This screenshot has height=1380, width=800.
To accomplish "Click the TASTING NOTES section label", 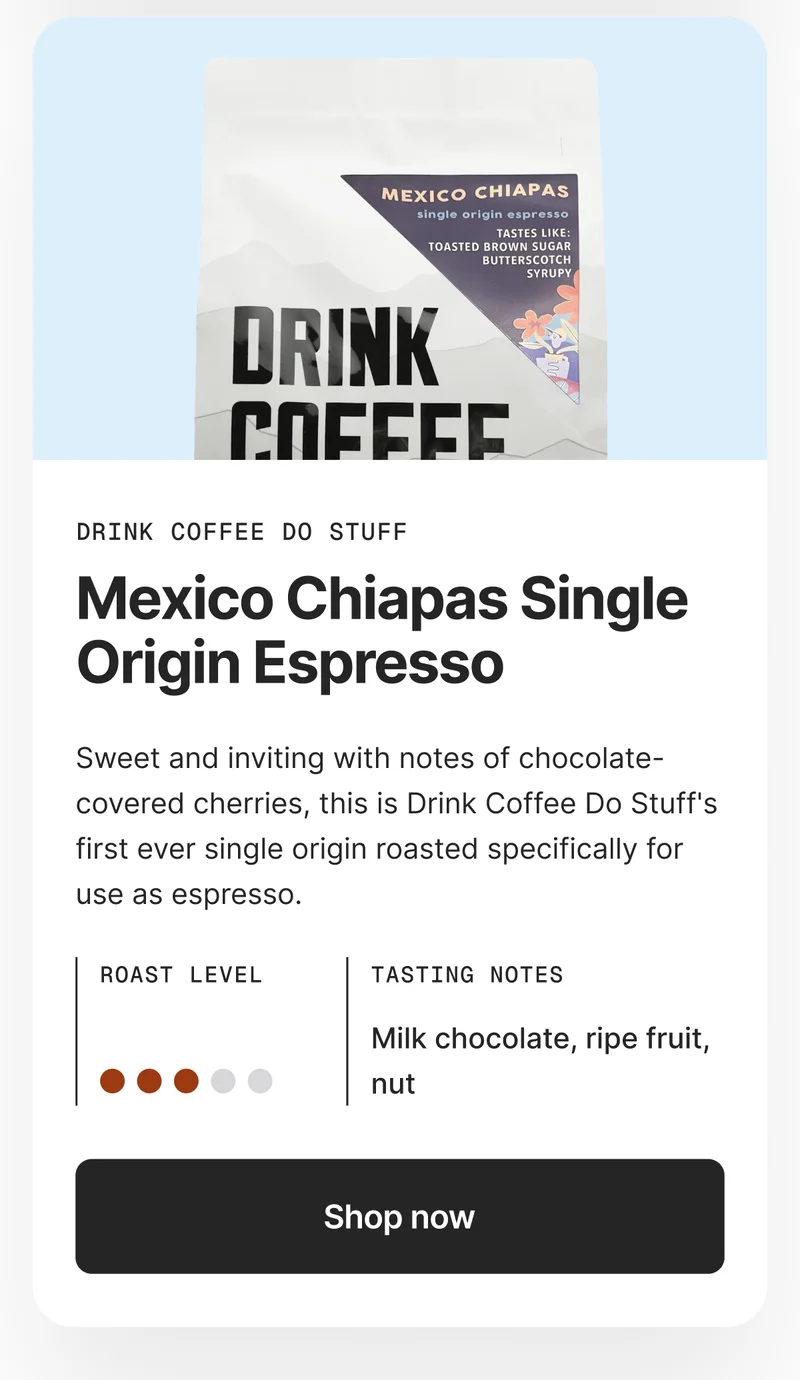I will [x=466, y=975].
